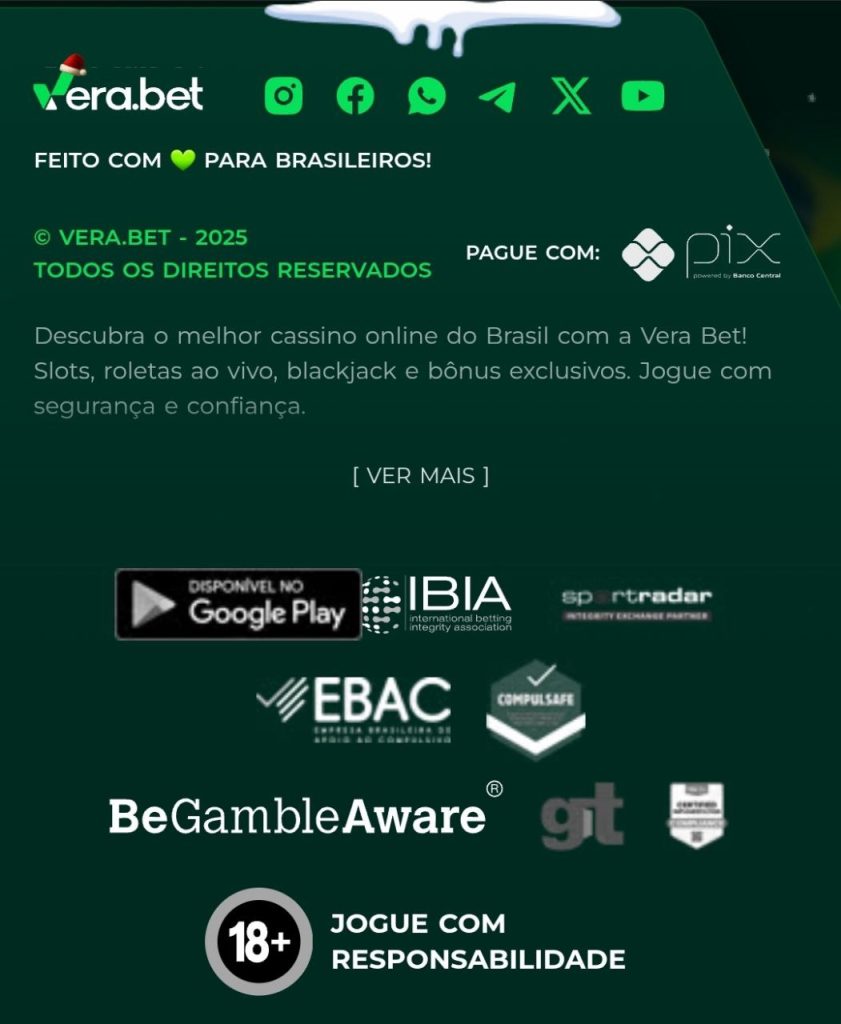The height and width of the screenshot is (1024, 841).
Task: Open the WhatsApp contact icon
Action: point(426,97)
